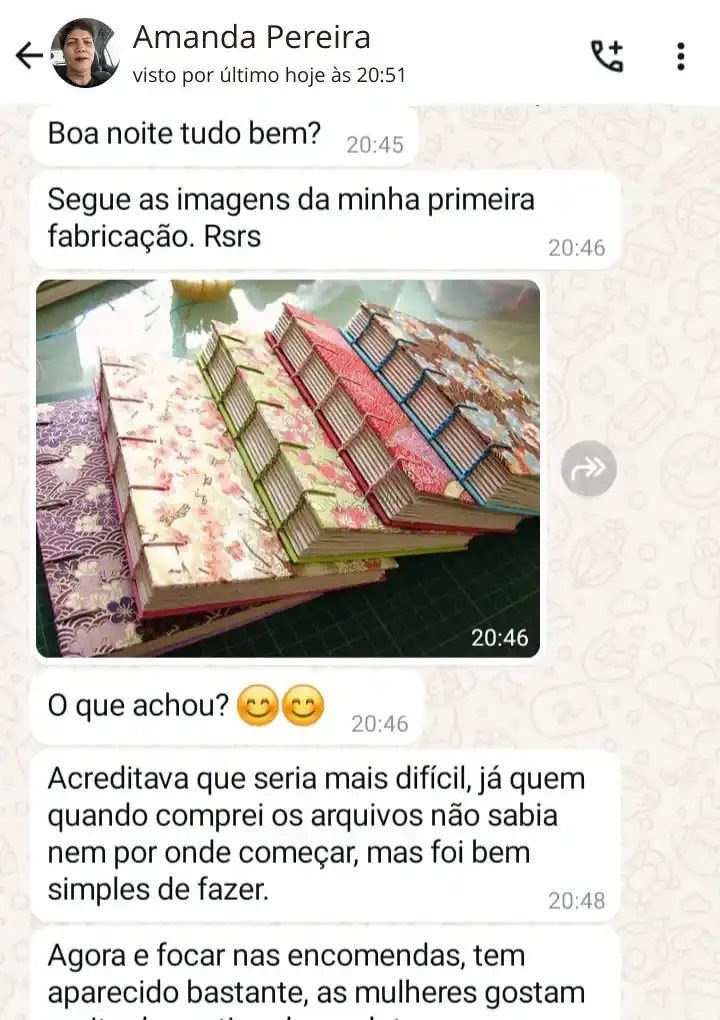Open the overflow menu

click(x=681, y=56)
